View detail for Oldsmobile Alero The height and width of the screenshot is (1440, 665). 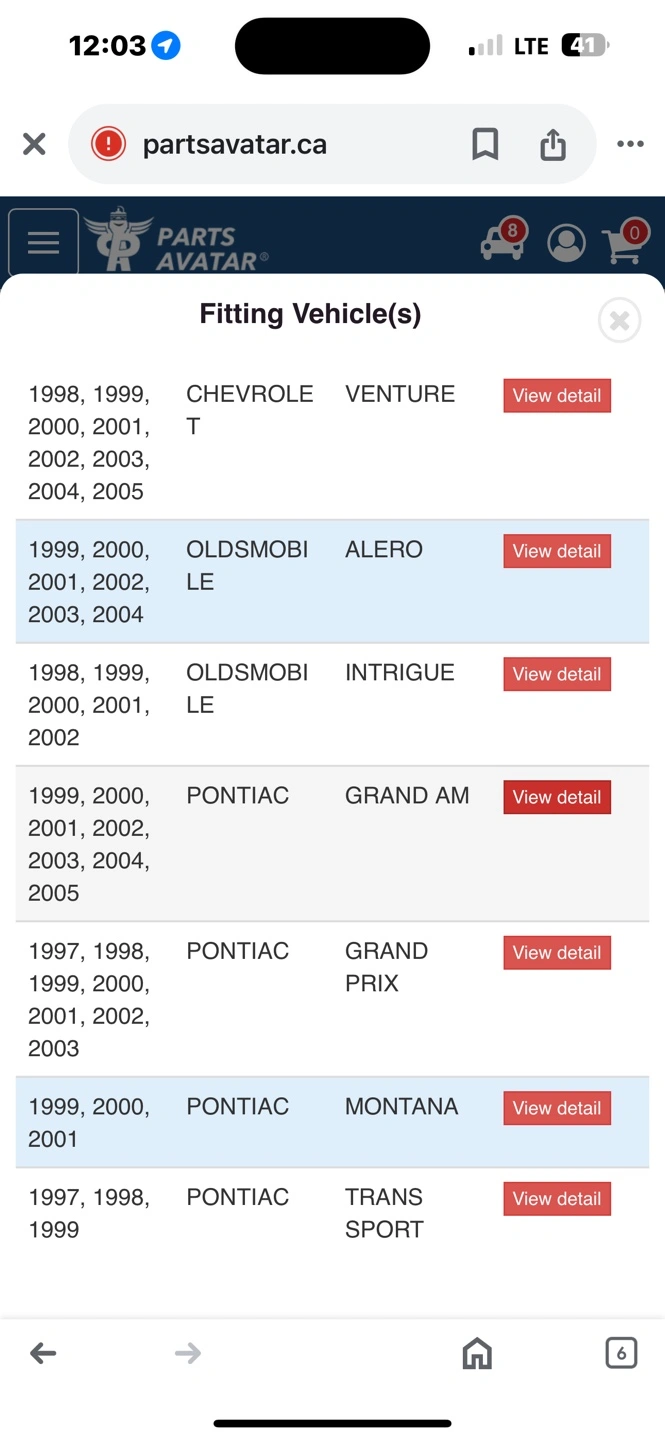click(x=557, y=551)
